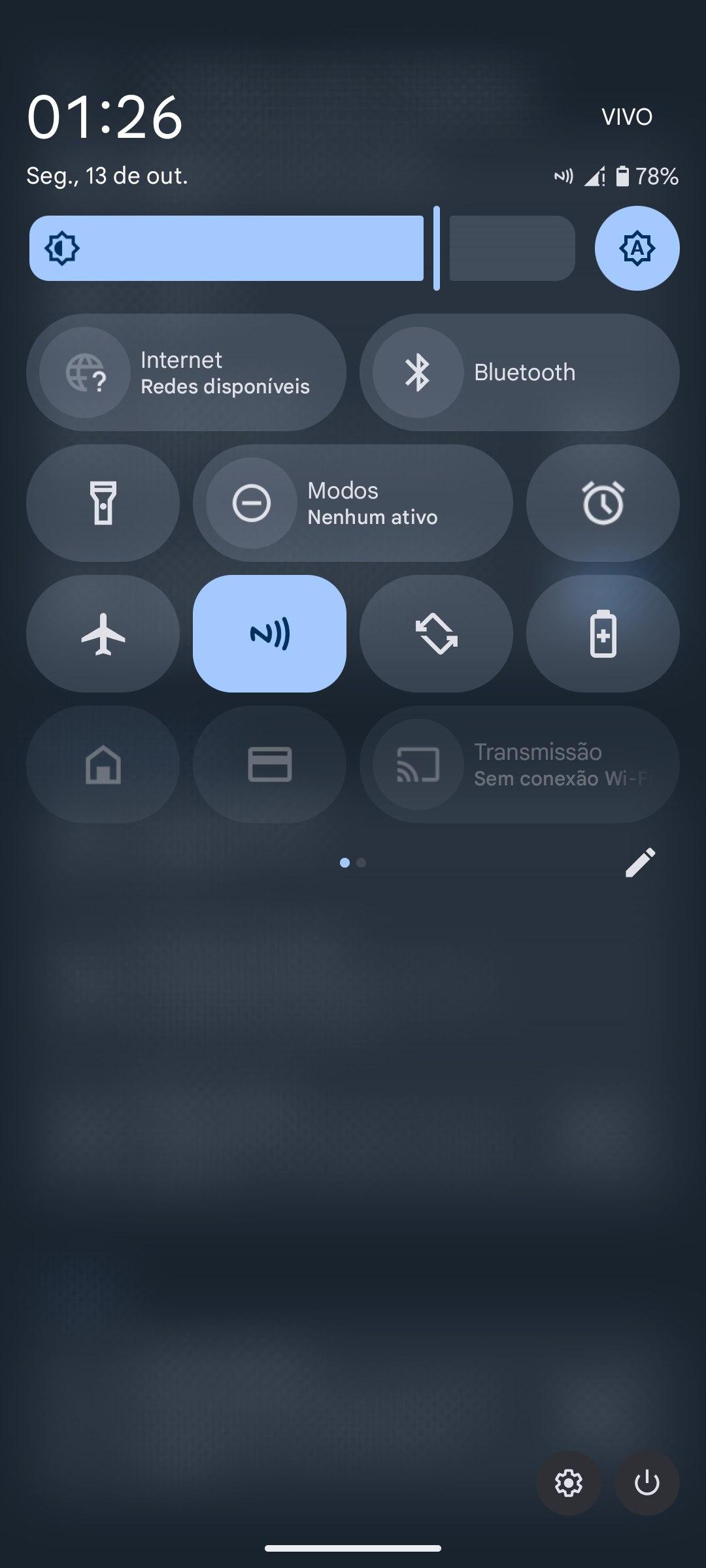Open system settings gear
This screenshot has width=706, height=1568.
pos(569,1483)
